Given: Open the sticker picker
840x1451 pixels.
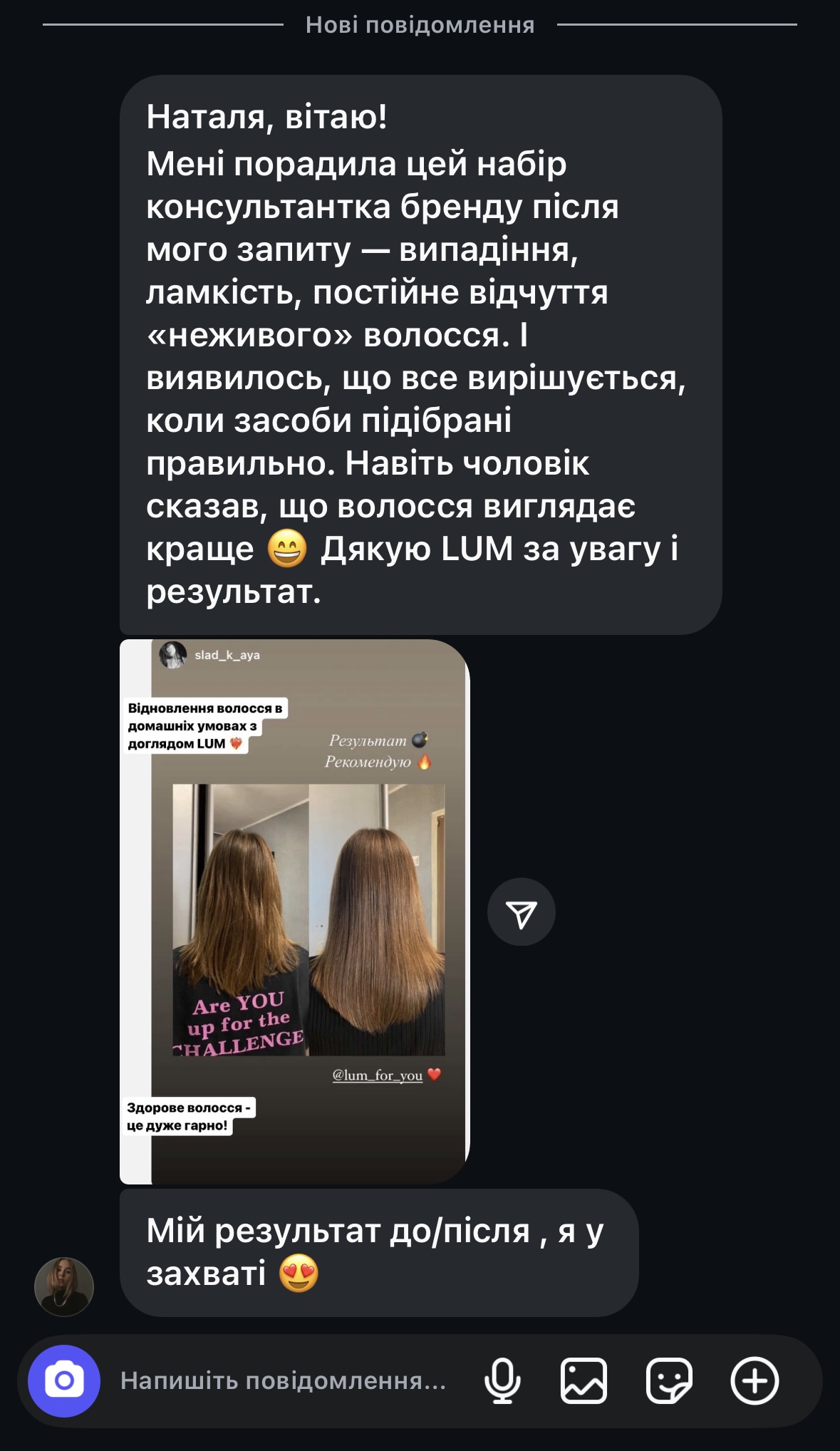Looking at the screenshot, I should [668, 1381].
